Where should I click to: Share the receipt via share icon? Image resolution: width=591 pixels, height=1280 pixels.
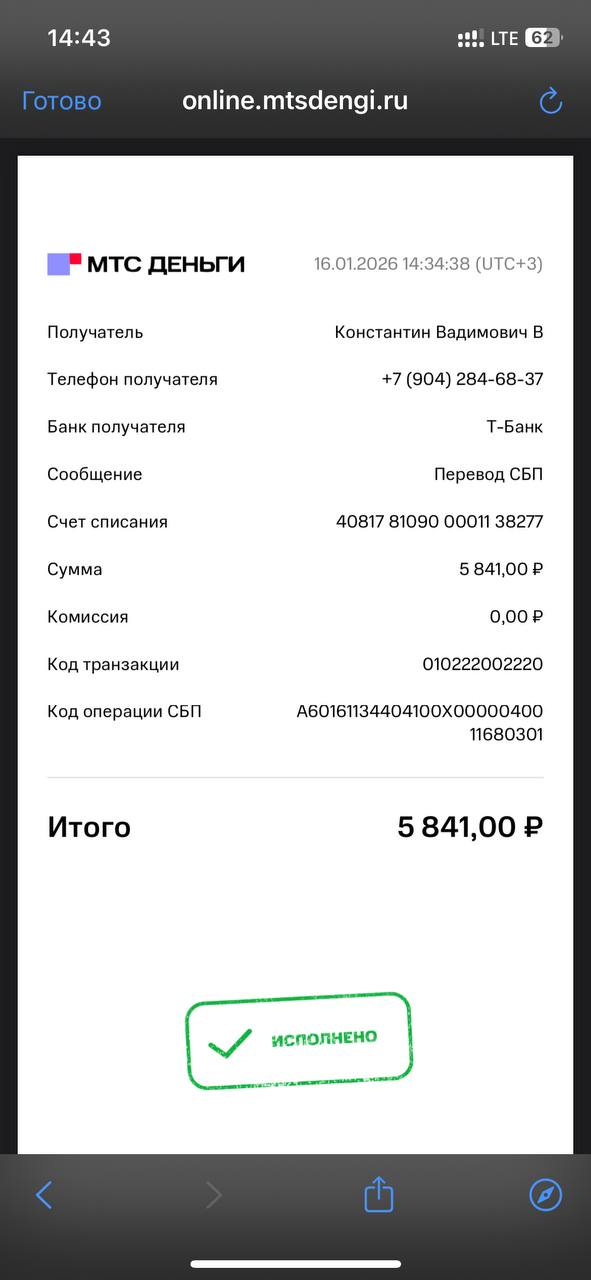coord(379,1194)
